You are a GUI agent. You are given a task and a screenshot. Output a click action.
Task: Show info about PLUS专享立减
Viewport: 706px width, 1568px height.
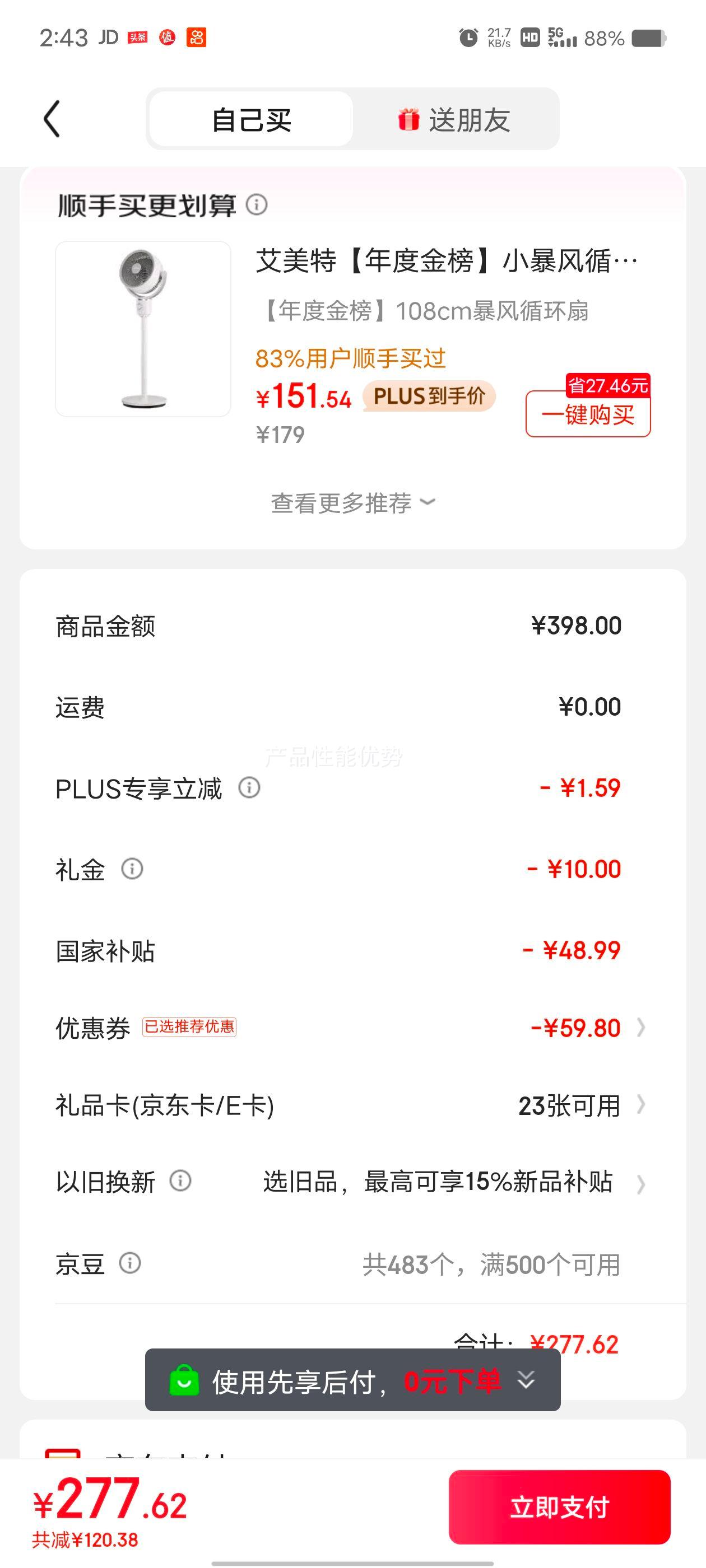point(249,788)
